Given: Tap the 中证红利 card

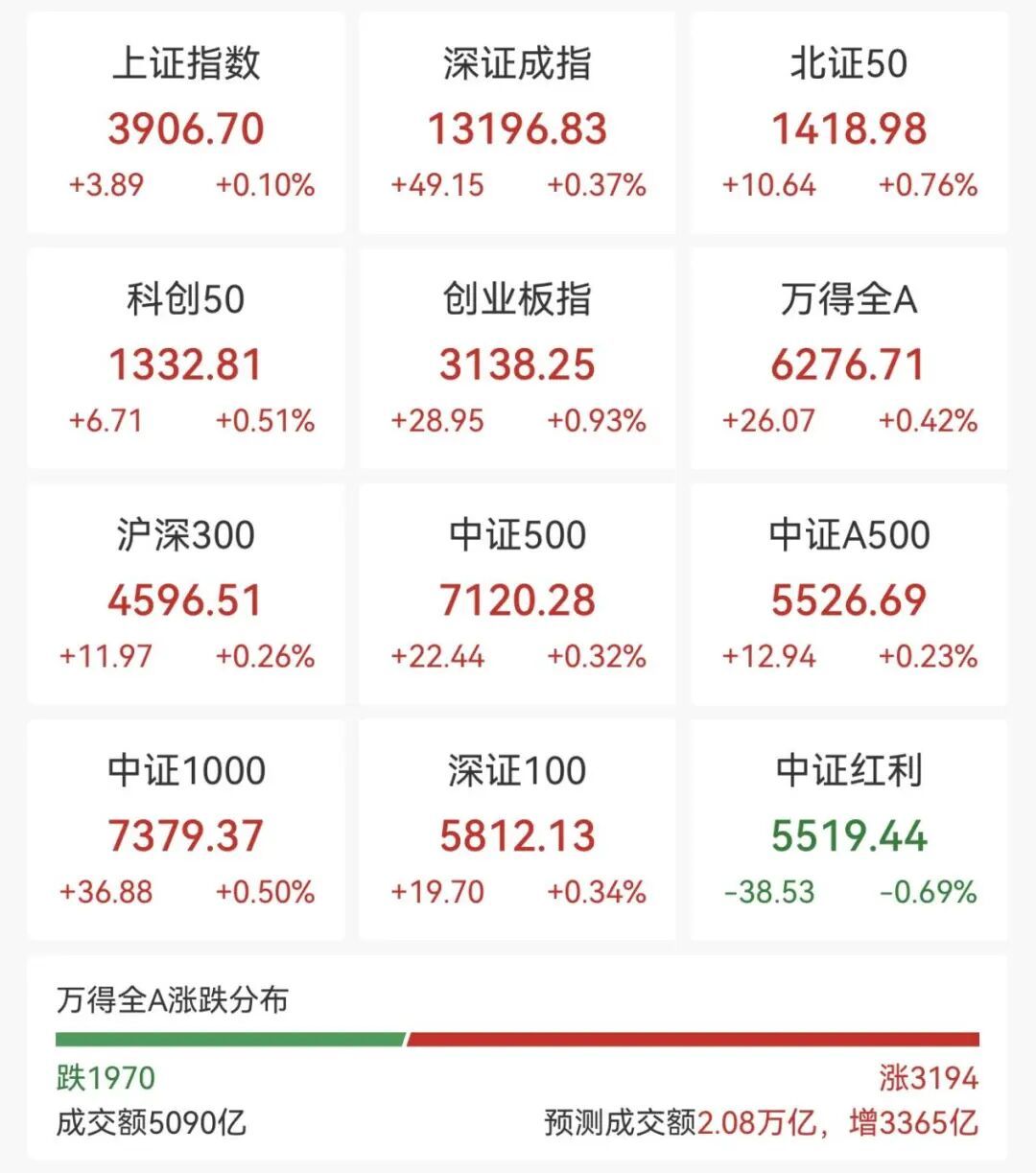Looking at the screenshot, I should [x=849, y=831].
